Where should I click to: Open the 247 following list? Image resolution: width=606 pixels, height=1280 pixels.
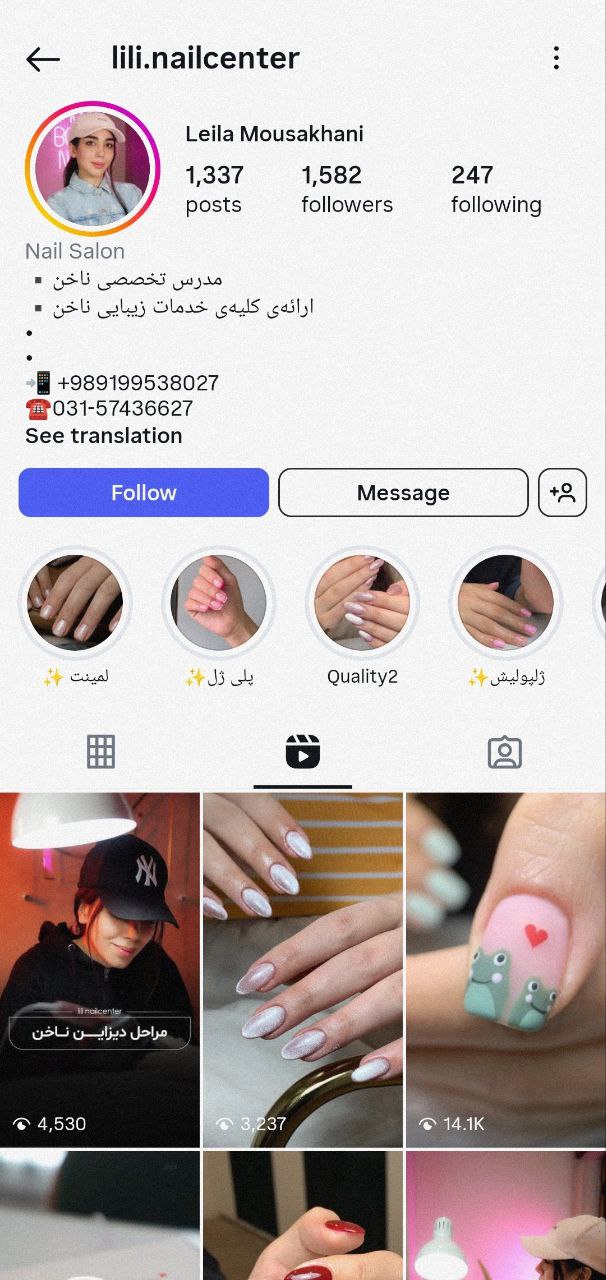point(496,190)
